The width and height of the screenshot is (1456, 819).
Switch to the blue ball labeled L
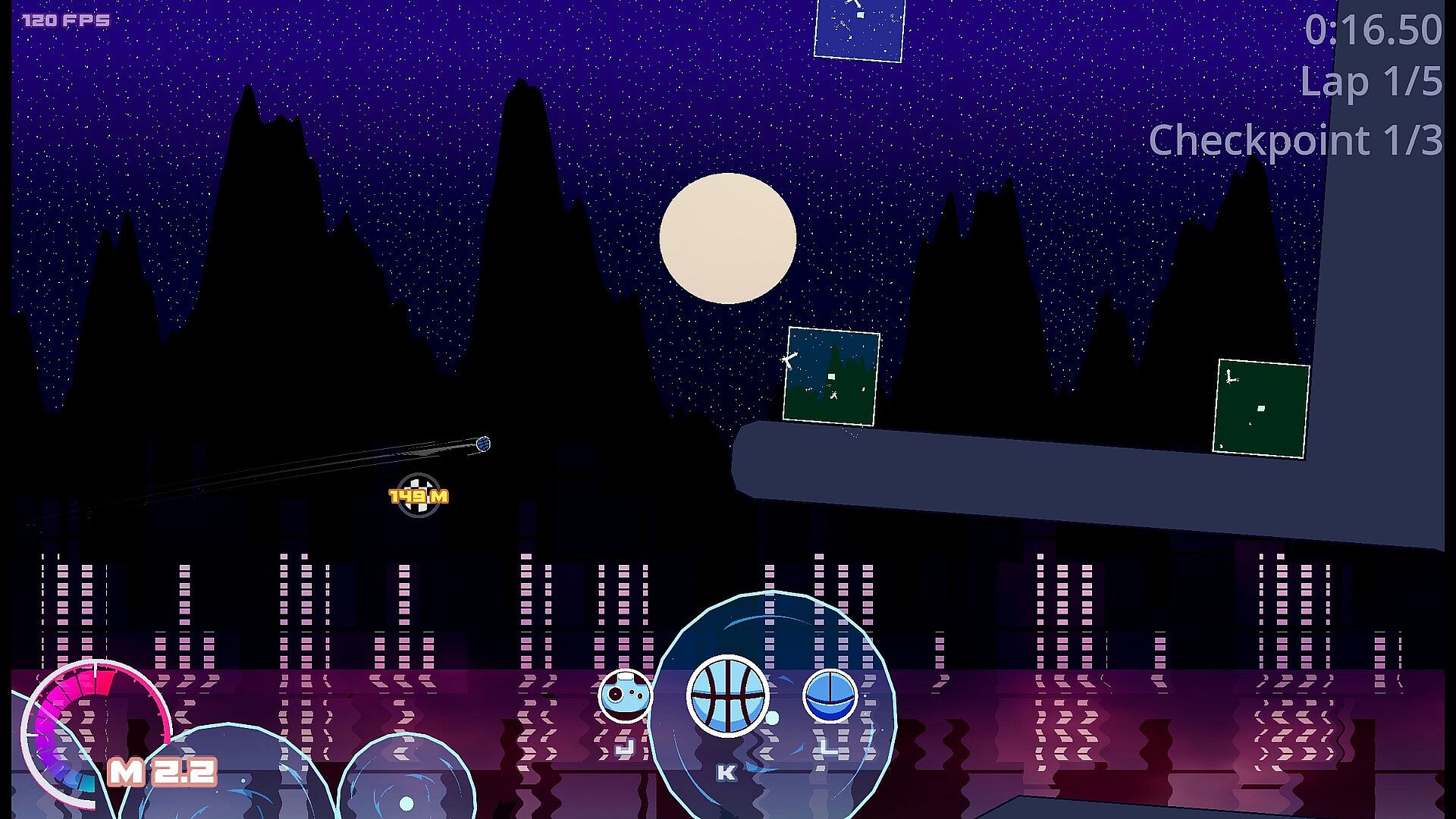[830, 695]
